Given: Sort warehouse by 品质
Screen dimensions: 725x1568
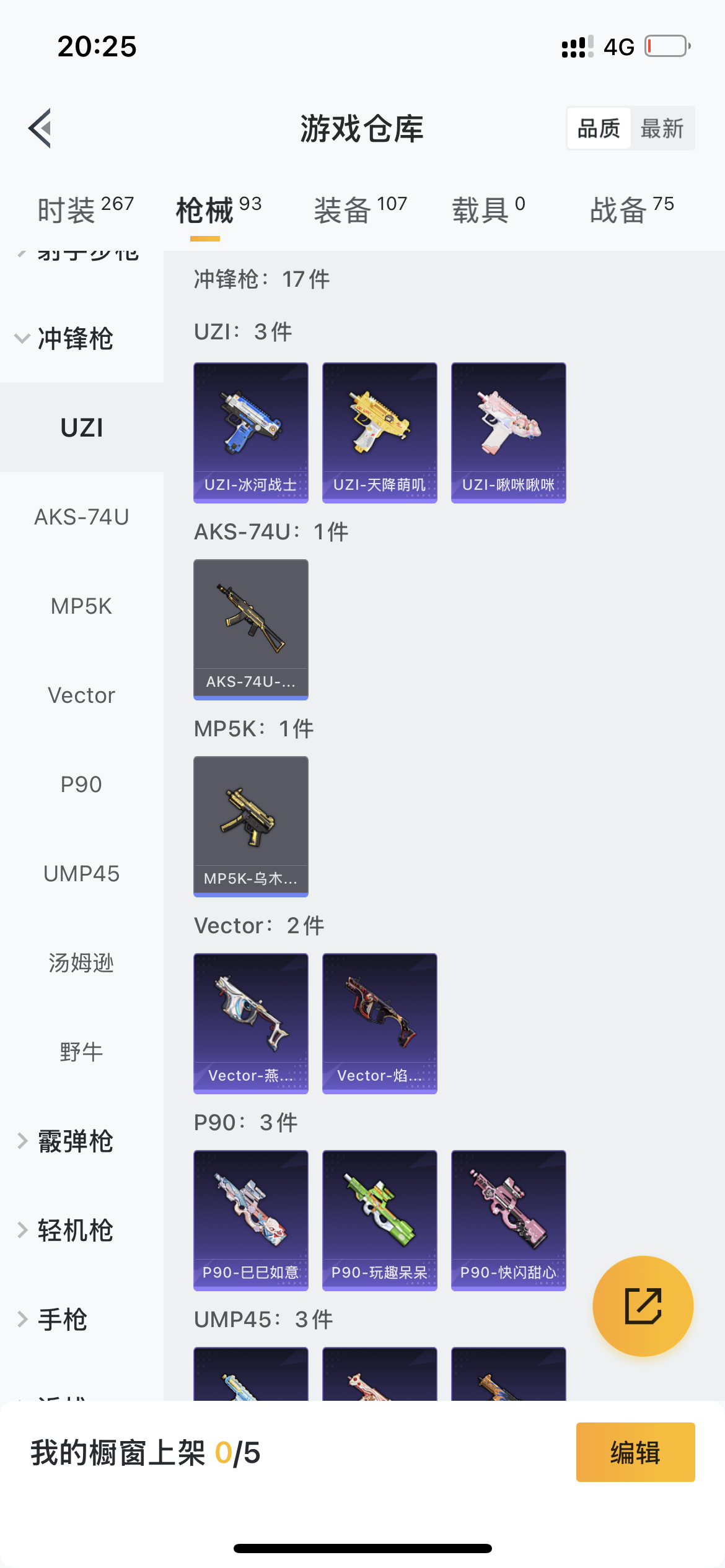Looking at the screenshot, I should click(x=599, y=129).
